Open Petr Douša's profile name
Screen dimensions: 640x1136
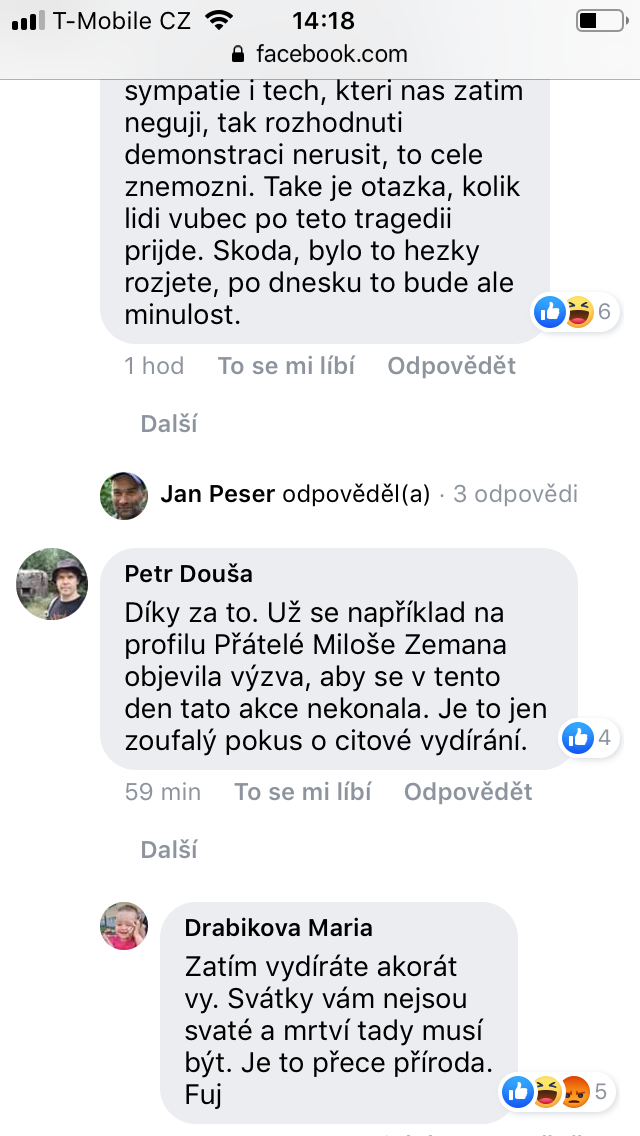[188, 575]
